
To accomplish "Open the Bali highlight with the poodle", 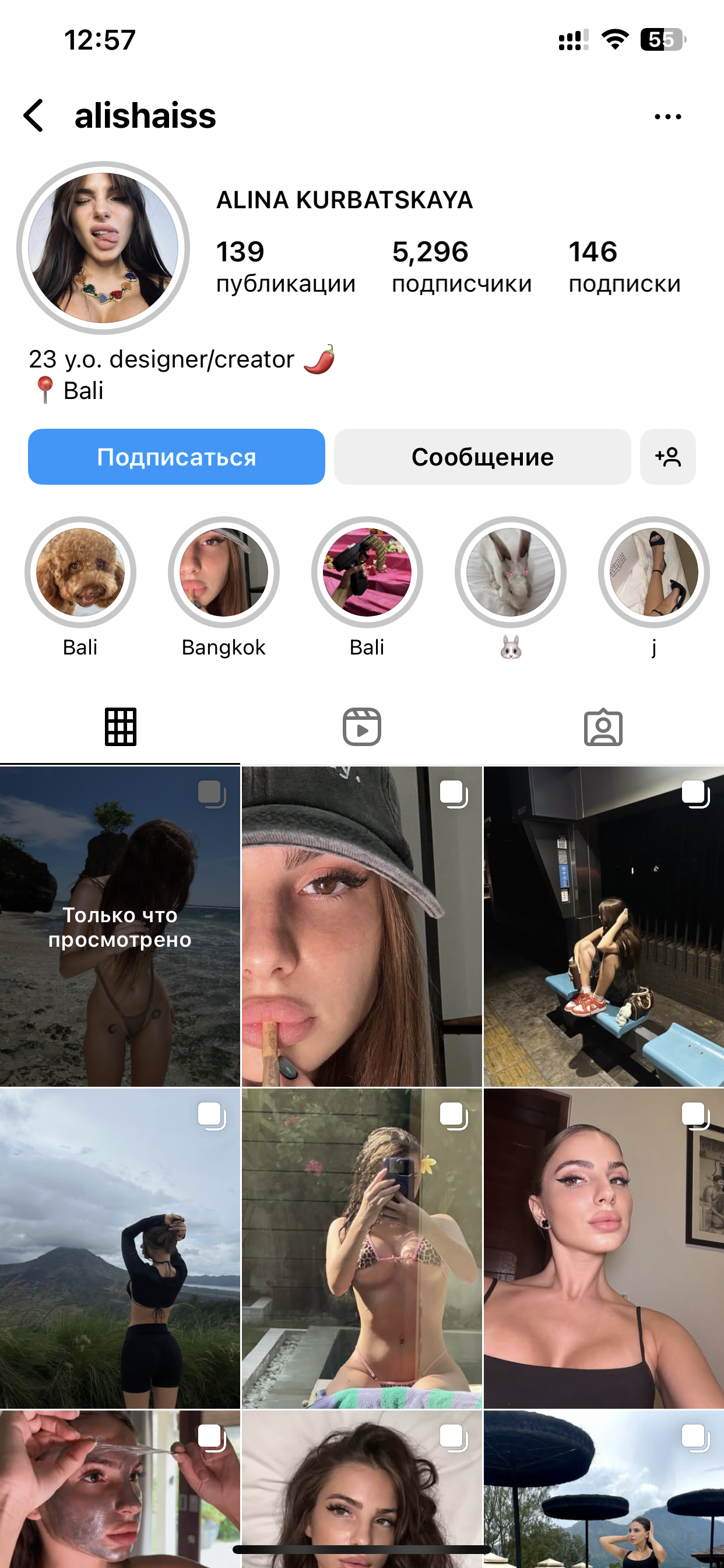I will [x=80, y=572].
